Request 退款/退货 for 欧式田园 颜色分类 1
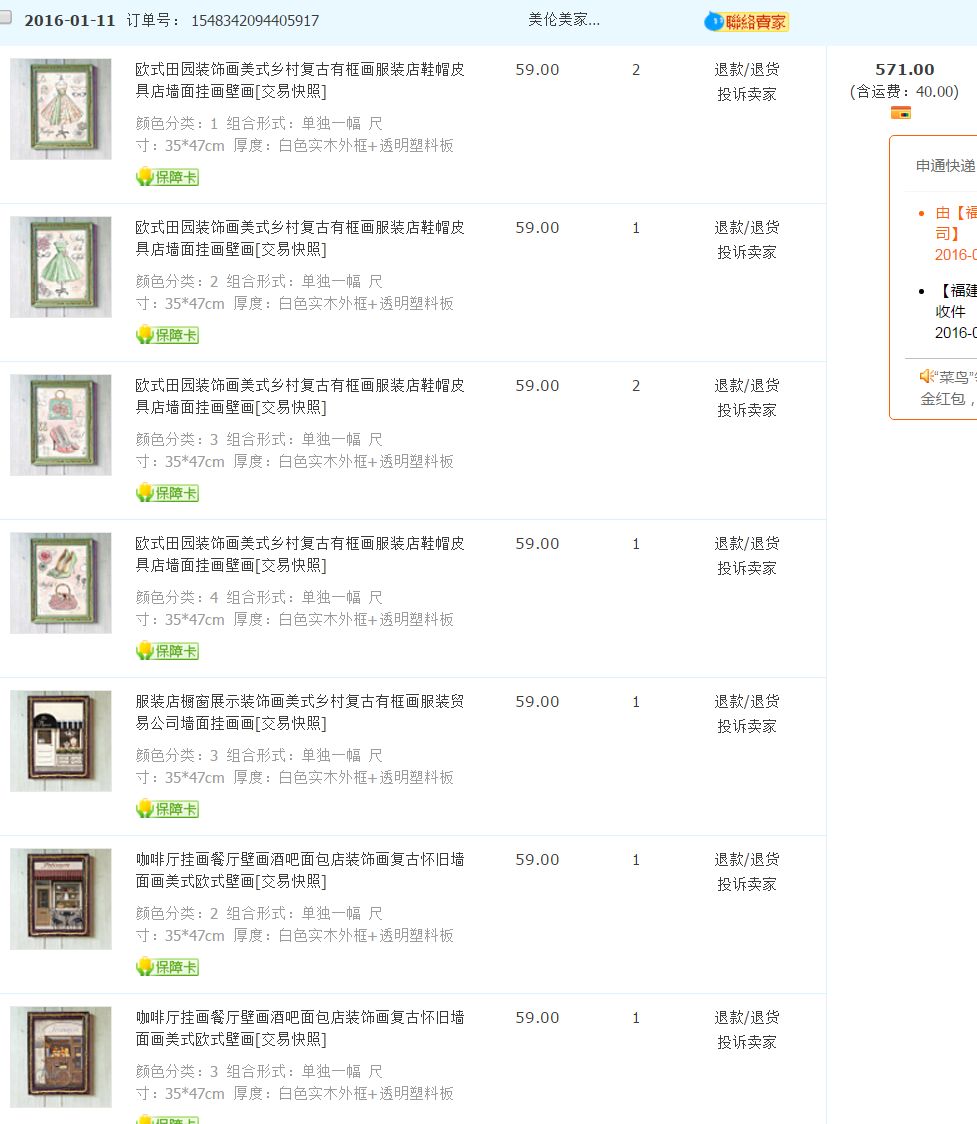The height and width of the screenshot is (1124, 977). 746,70
